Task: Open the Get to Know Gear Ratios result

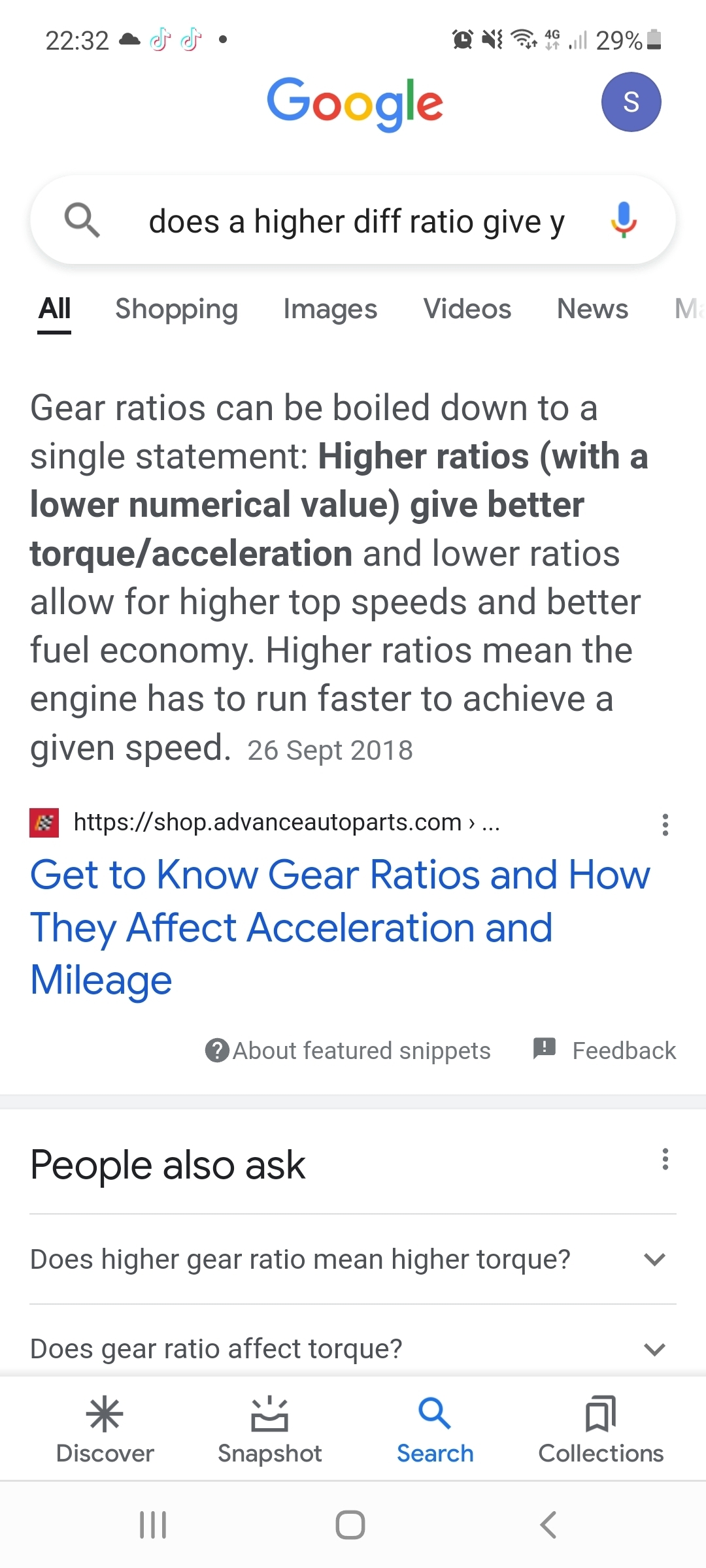Action: coord(340,927)
